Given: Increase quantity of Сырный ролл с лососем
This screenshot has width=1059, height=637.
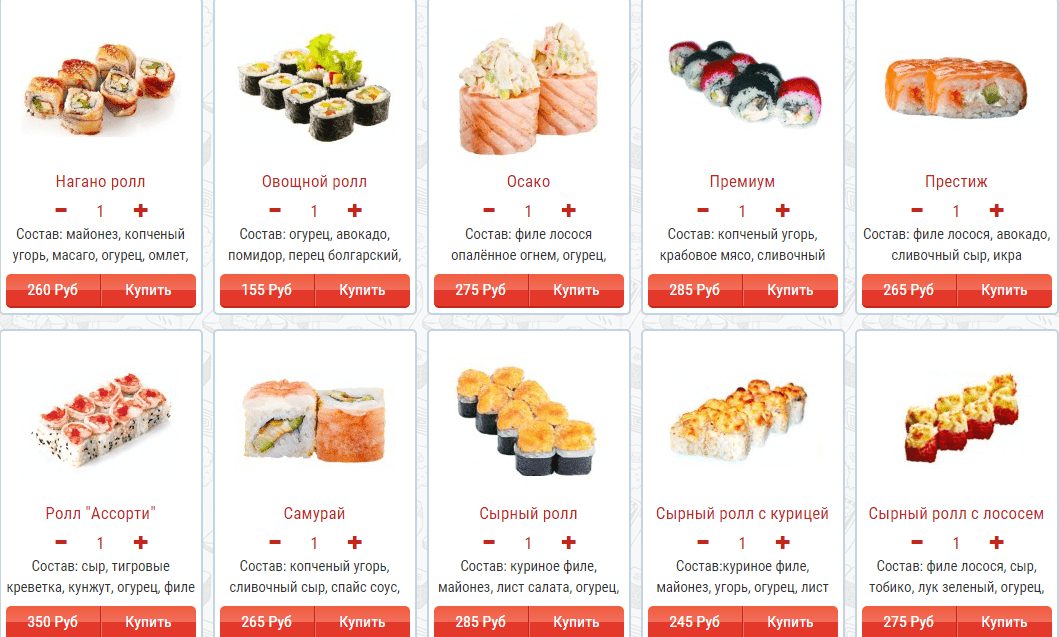Looking at the screenshot, I should pyautogui.click(x=996, y=543).
